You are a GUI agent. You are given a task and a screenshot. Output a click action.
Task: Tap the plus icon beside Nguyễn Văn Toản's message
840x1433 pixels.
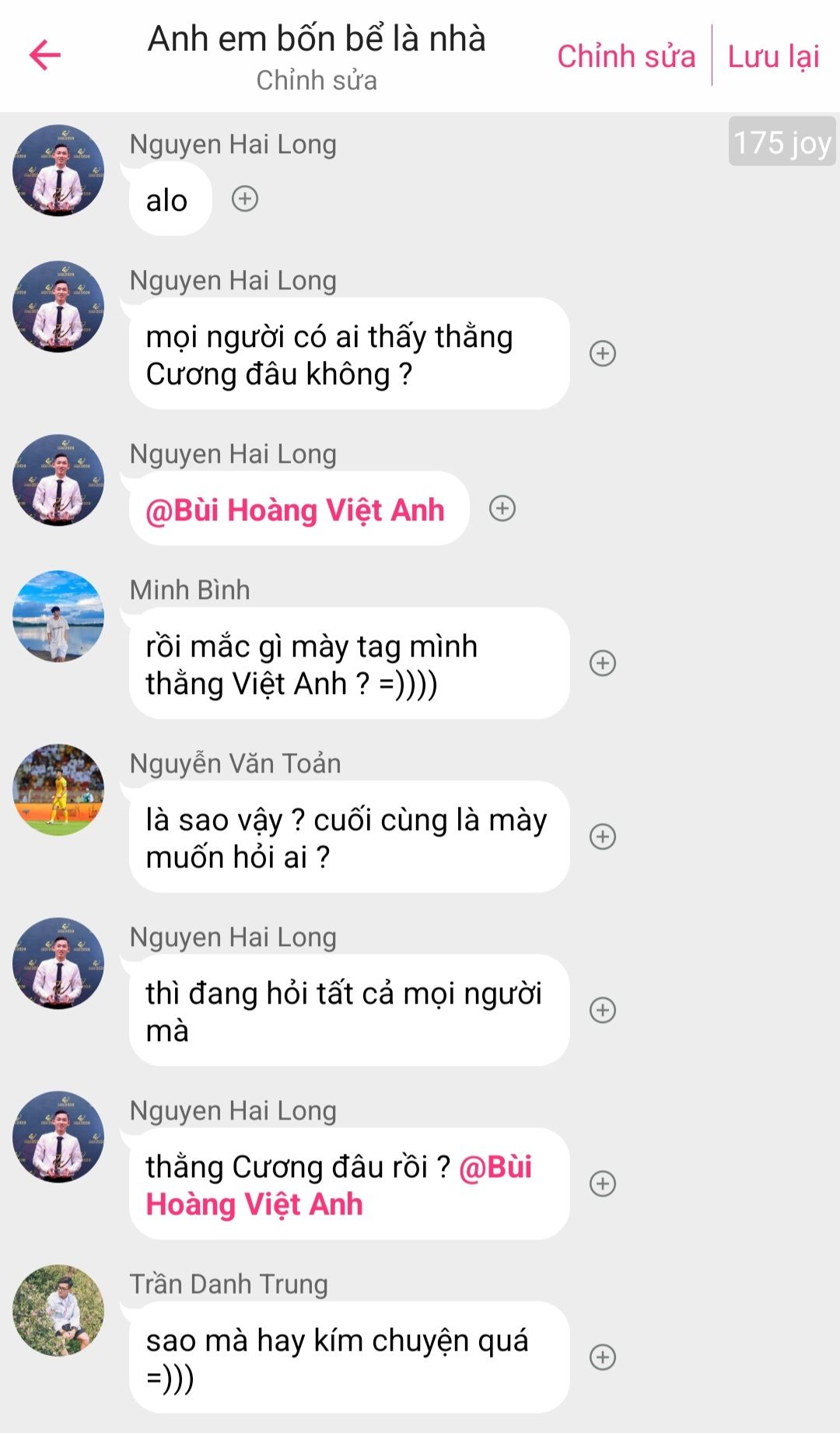pos(603,836)
